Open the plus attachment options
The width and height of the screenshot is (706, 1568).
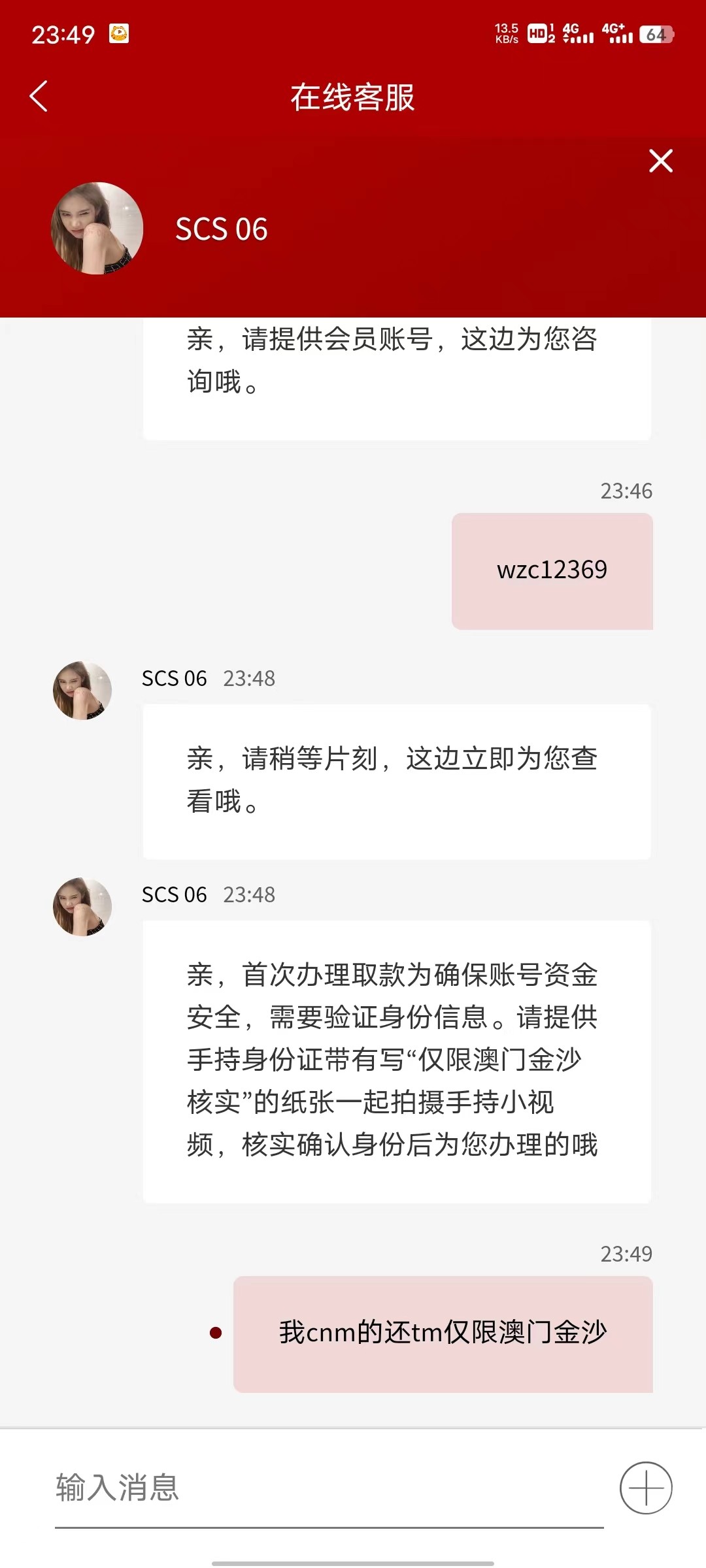tap(645, 1488)
